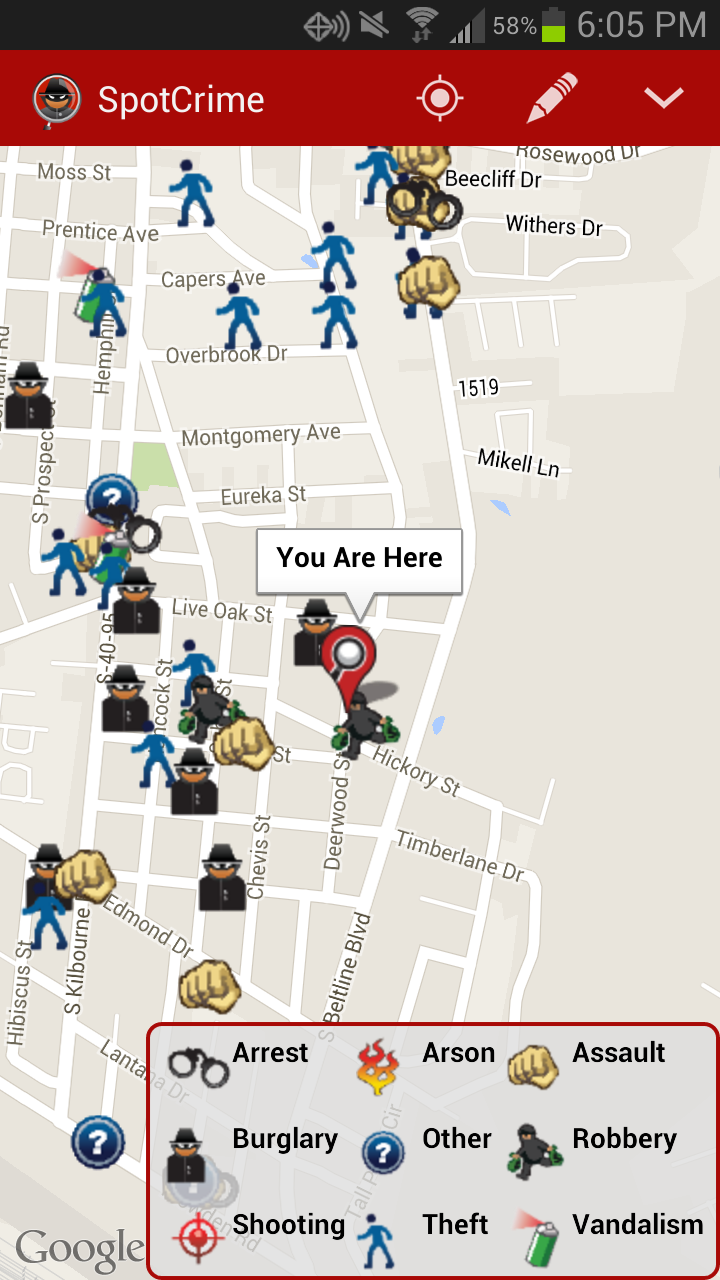Tap the Theft figure marker above Moss St
The image size is (720, 1280).
click(192, 190)
